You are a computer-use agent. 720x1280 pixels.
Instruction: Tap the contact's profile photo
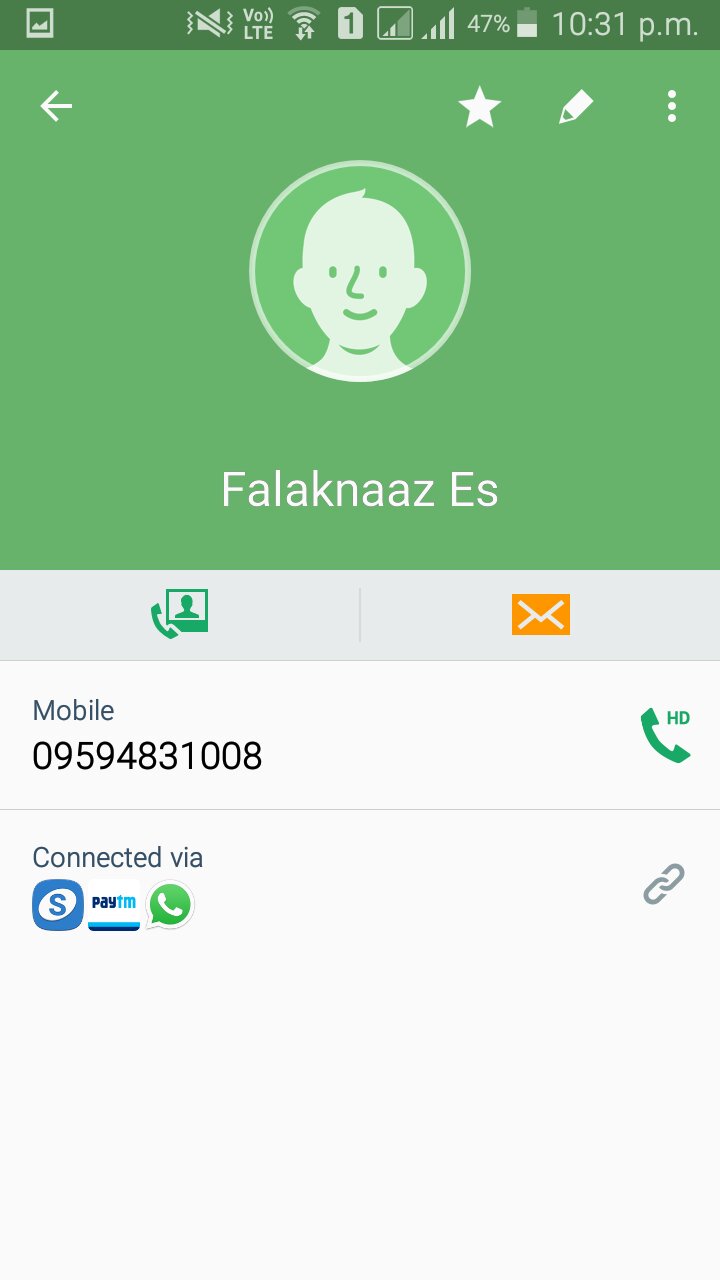click(x=360, y=271)
